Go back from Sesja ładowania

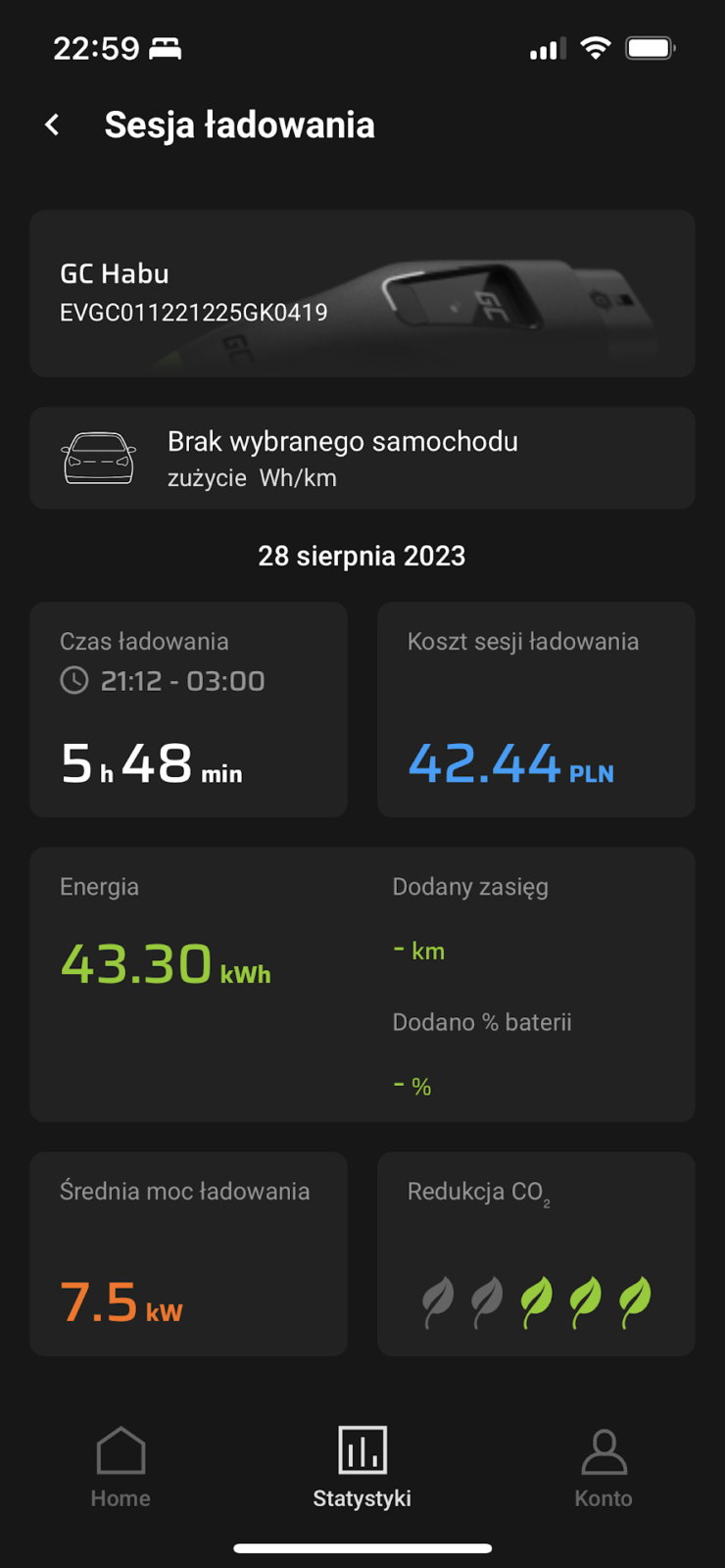[x=53, y=125]
